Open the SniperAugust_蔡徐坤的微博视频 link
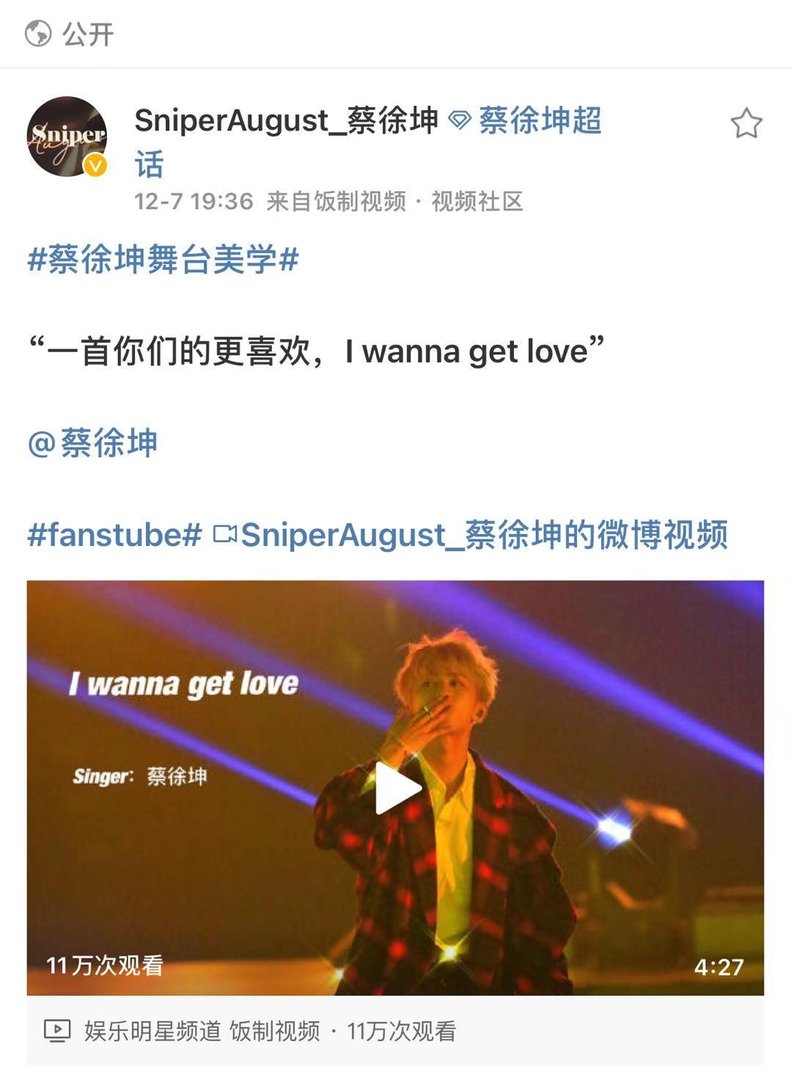 [472, 535]
